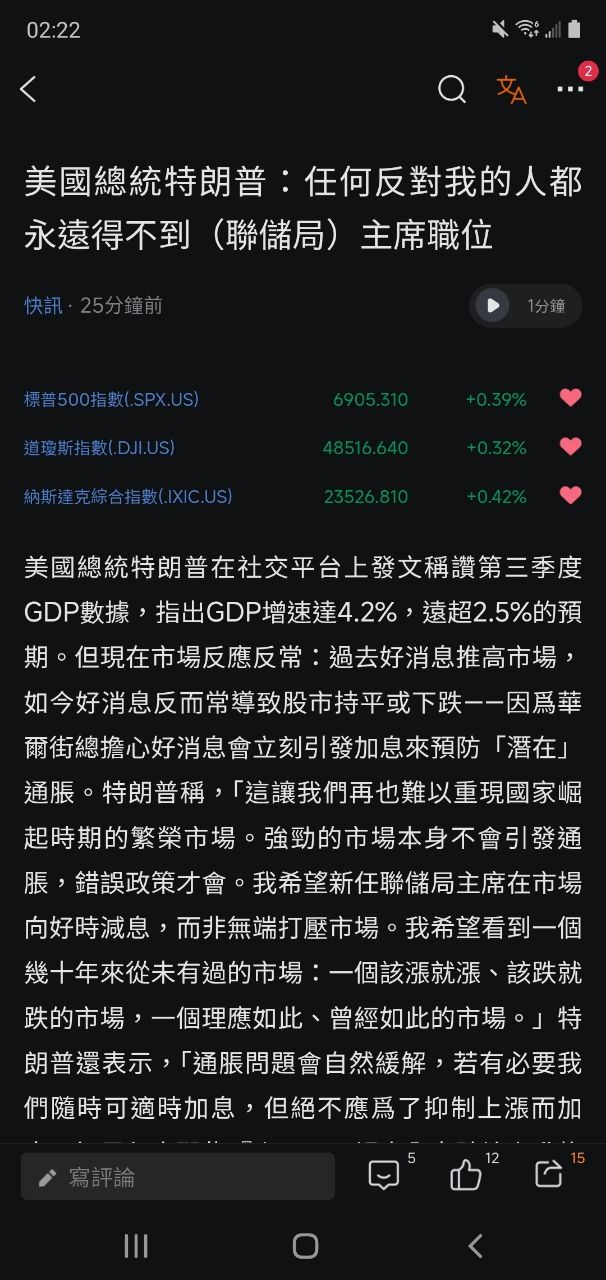606x1280 pixels.
Task: Like this article with thumbs-up
Action: click(465, 1175)
